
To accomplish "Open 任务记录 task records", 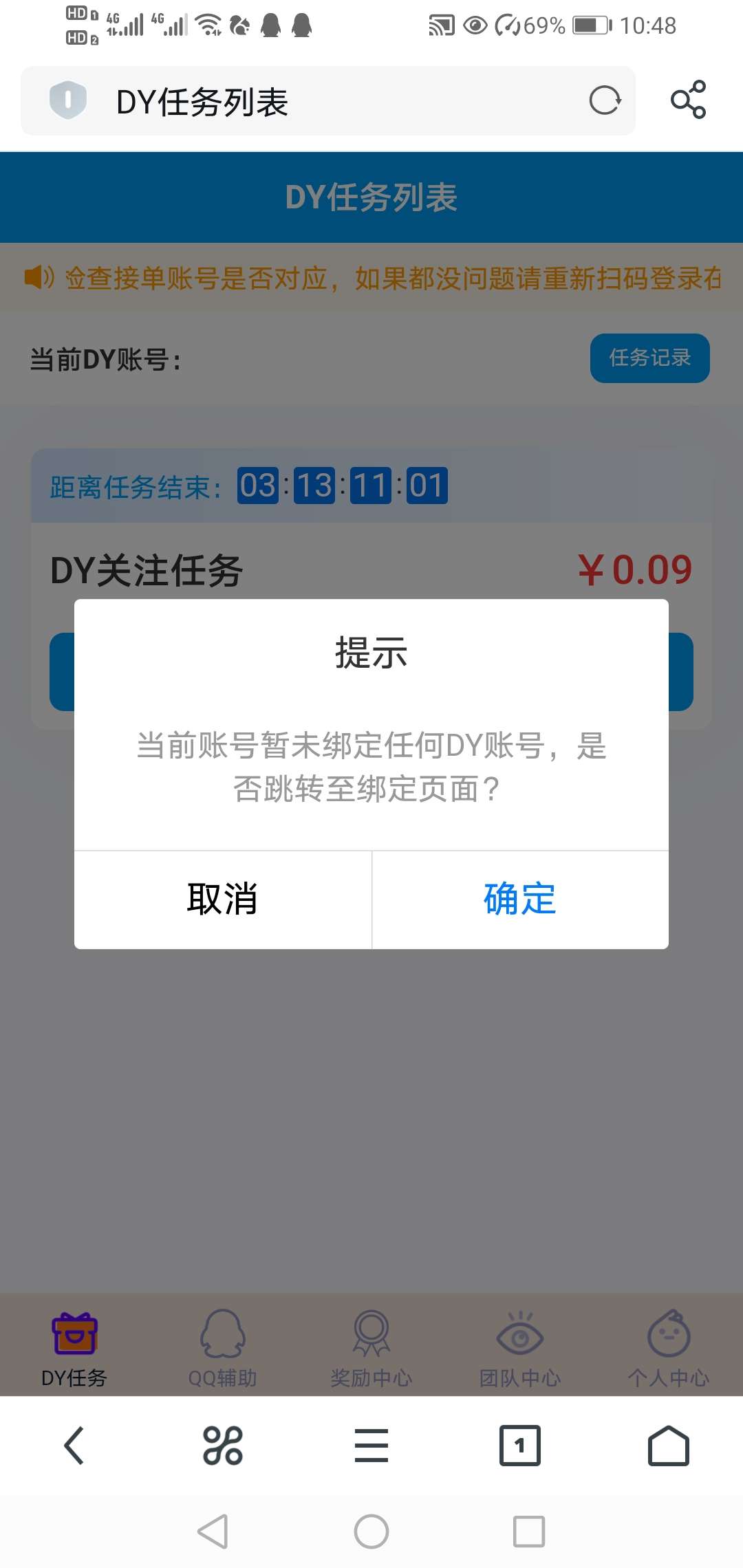I will (650, 358).
